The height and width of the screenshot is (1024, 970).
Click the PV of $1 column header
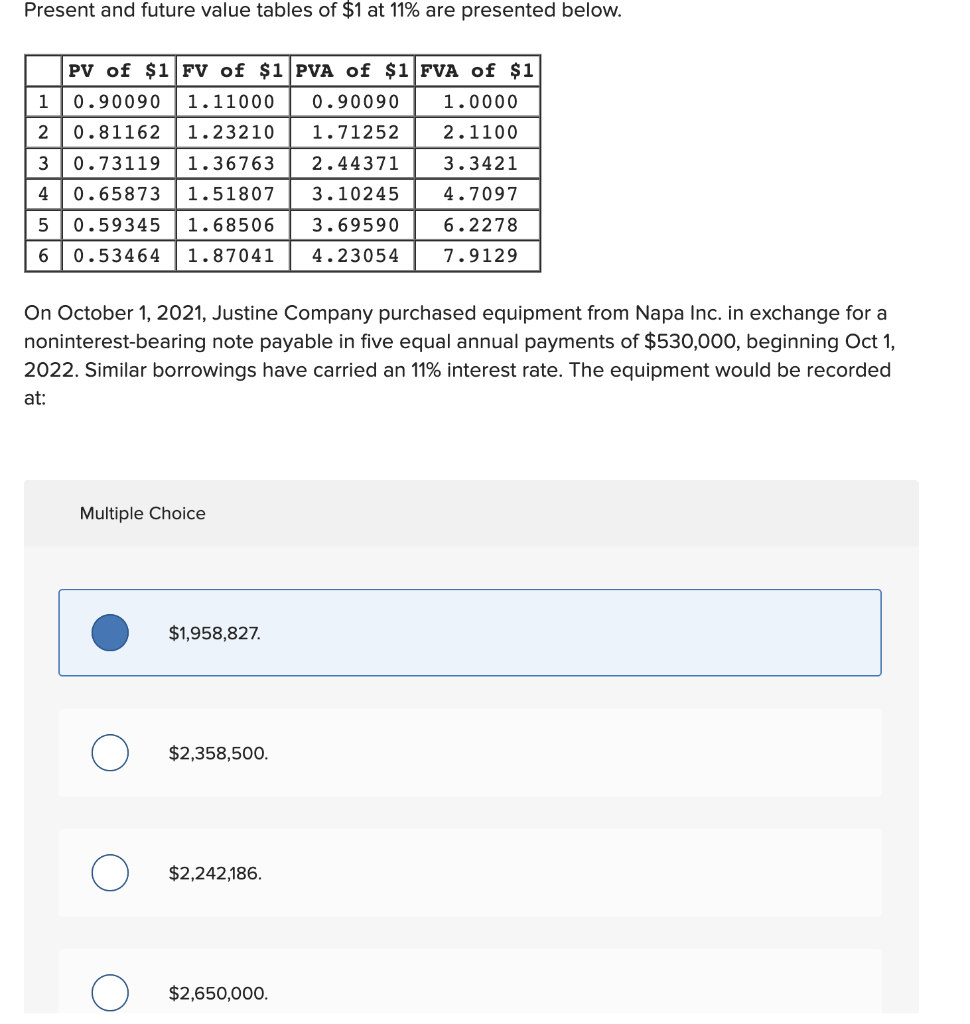coord(120,70)
